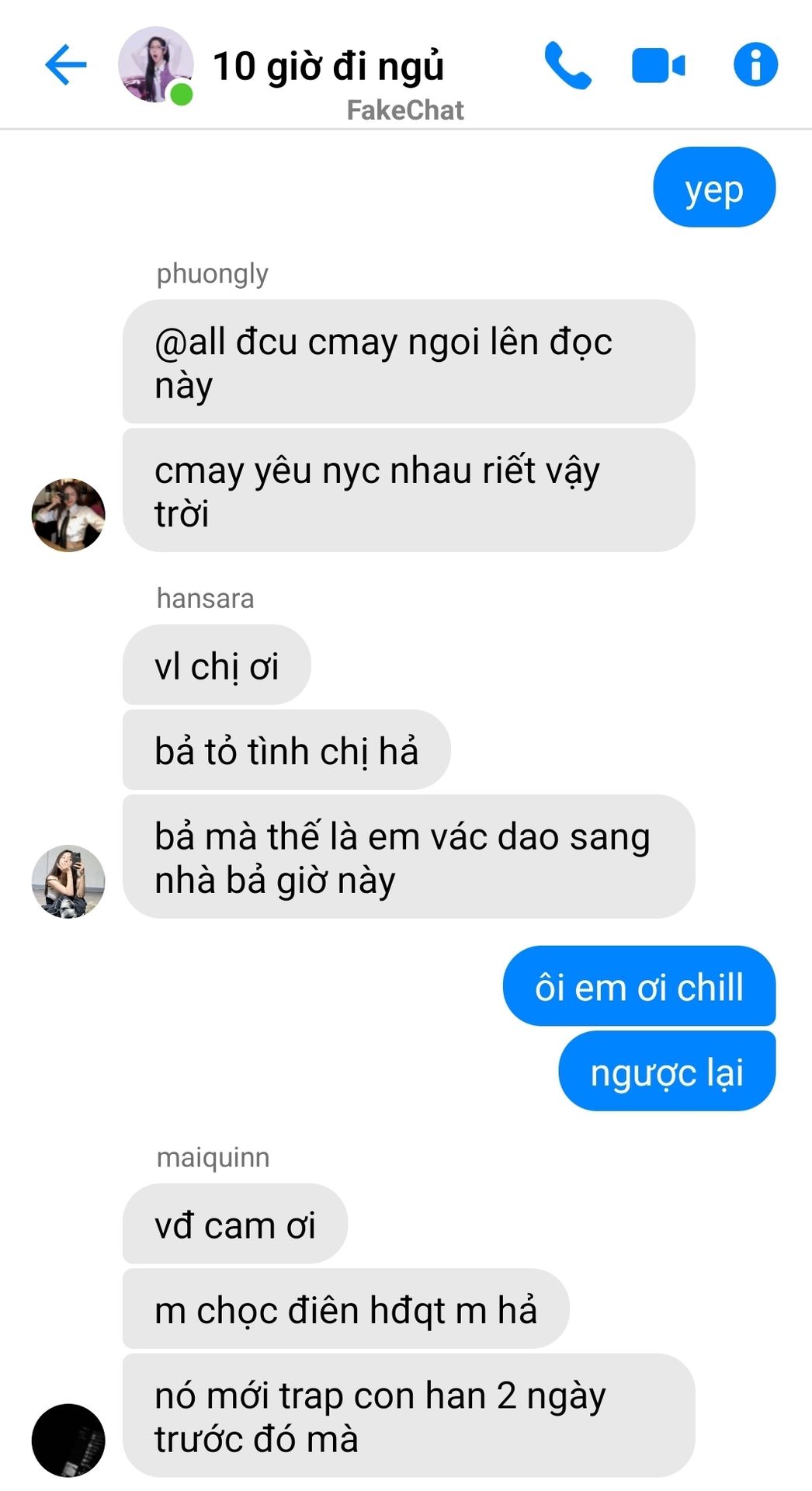This screenshot has width=812, height=1491.
Task: Open the group avatar next to the title
Action: 155,64
